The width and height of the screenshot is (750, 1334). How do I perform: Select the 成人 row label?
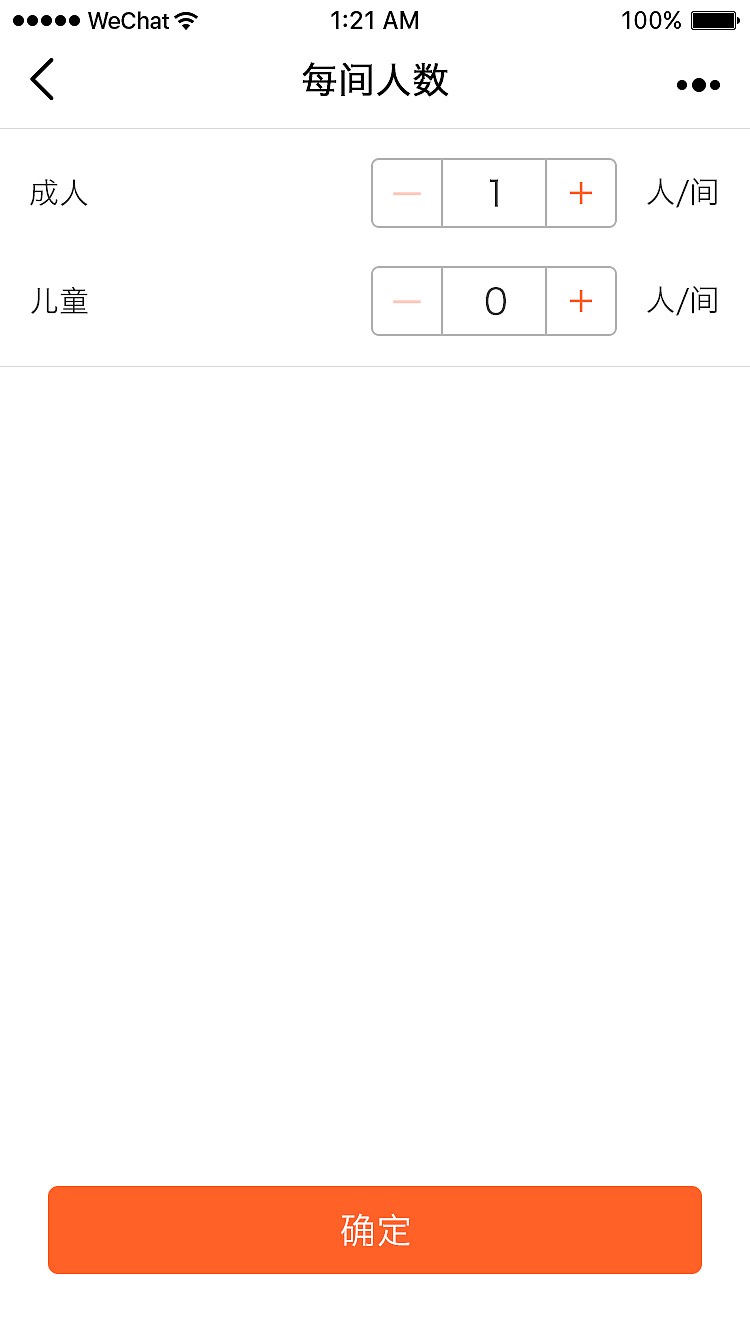59,193
